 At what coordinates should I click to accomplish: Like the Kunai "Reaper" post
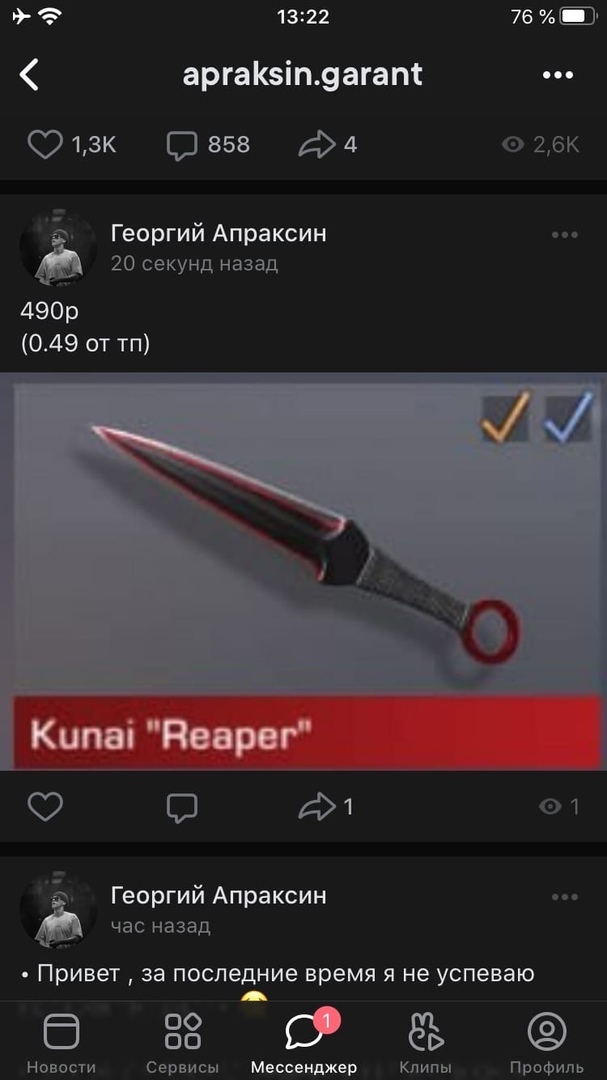(x=45, y=806)
